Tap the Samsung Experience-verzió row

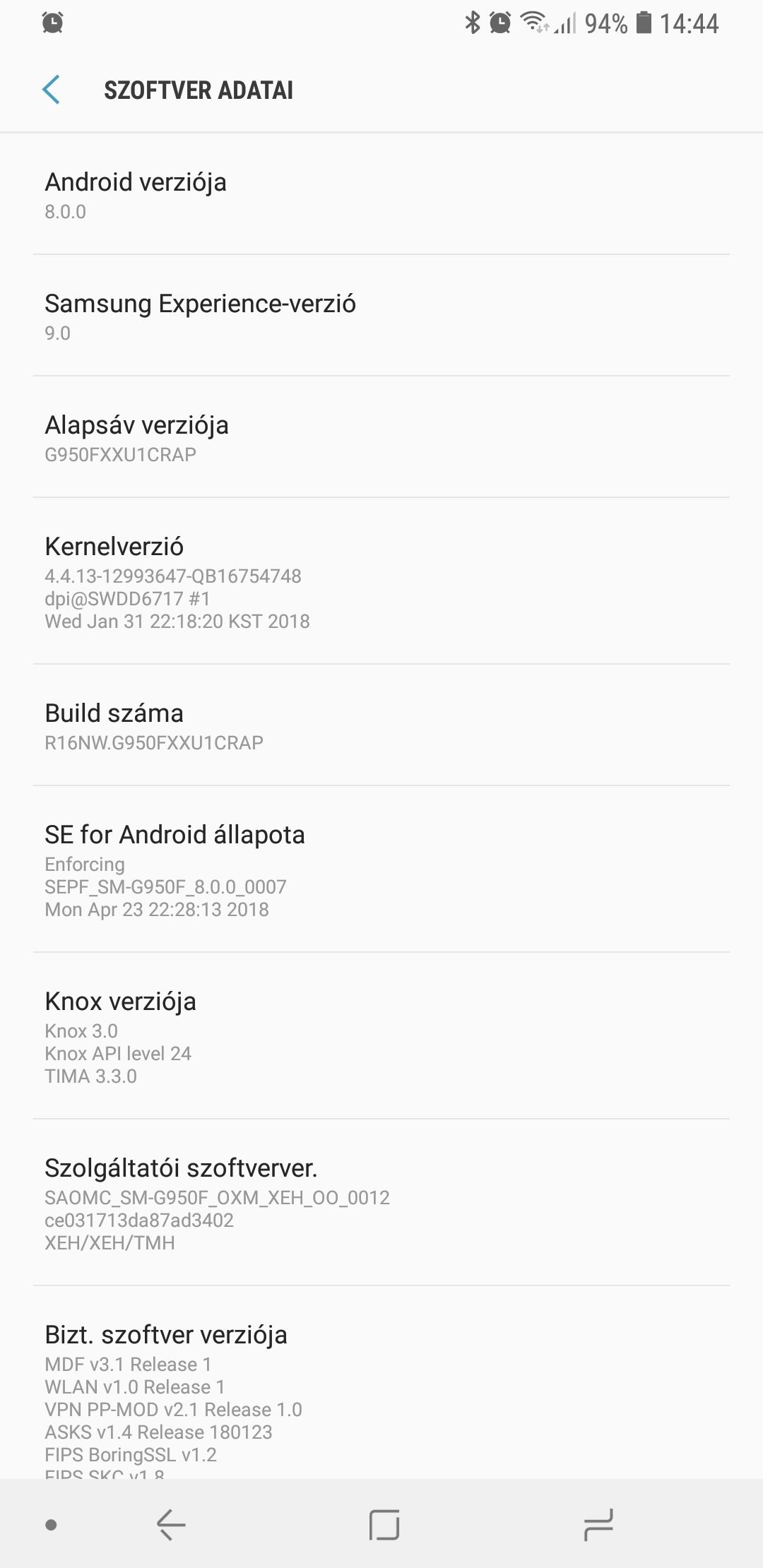pyautogui.click(x=381, y=316)
